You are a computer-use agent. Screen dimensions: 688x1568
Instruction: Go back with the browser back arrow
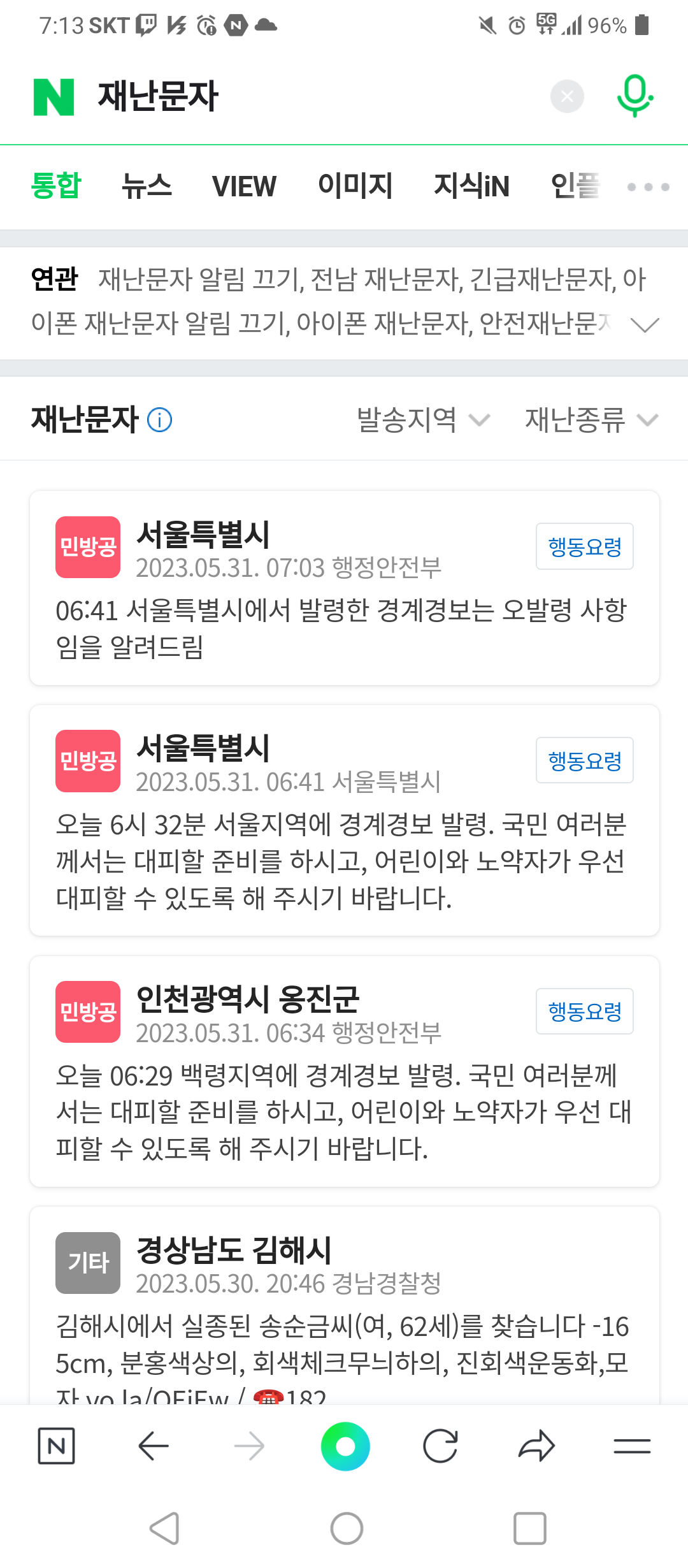(x=154, y=1446)
